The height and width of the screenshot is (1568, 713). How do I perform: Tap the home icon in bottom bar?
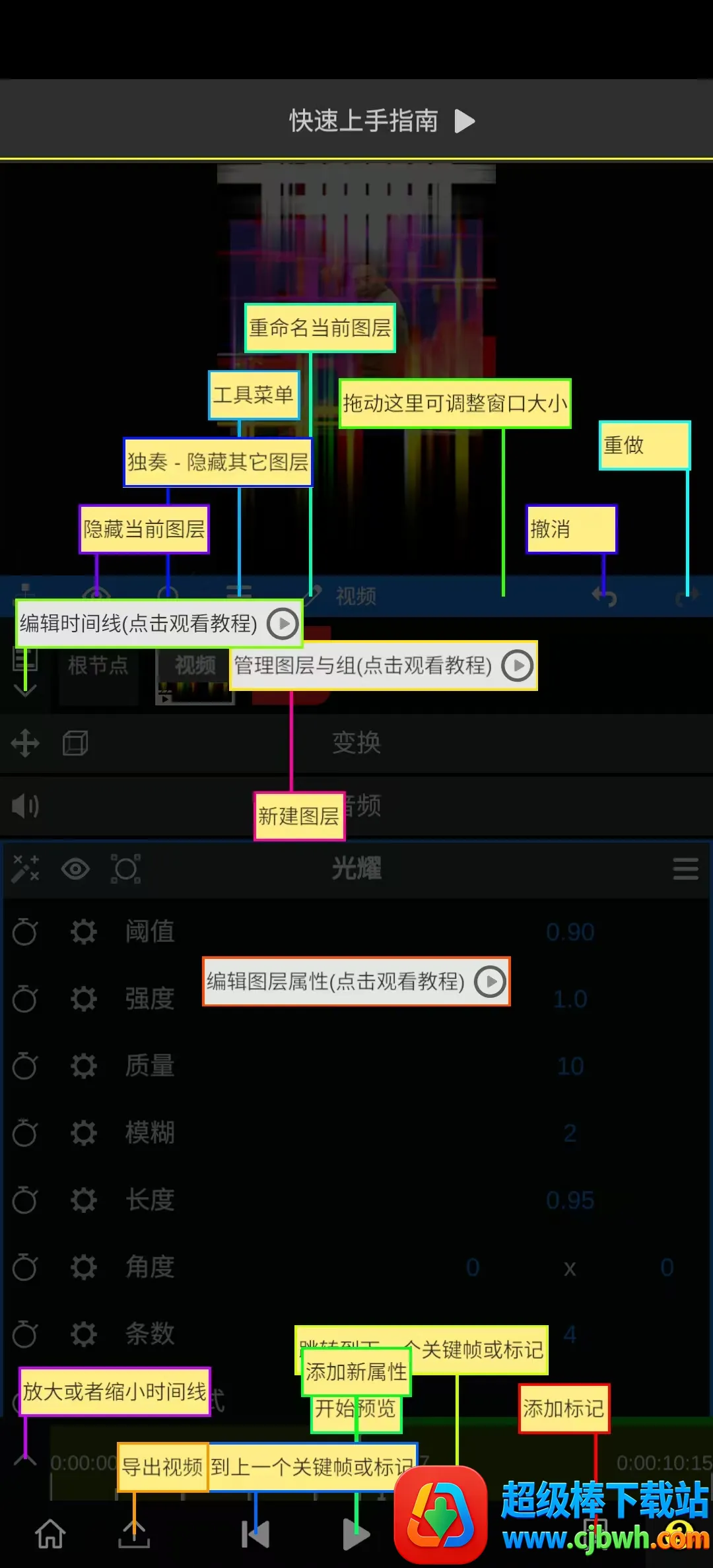point(50,1534)
